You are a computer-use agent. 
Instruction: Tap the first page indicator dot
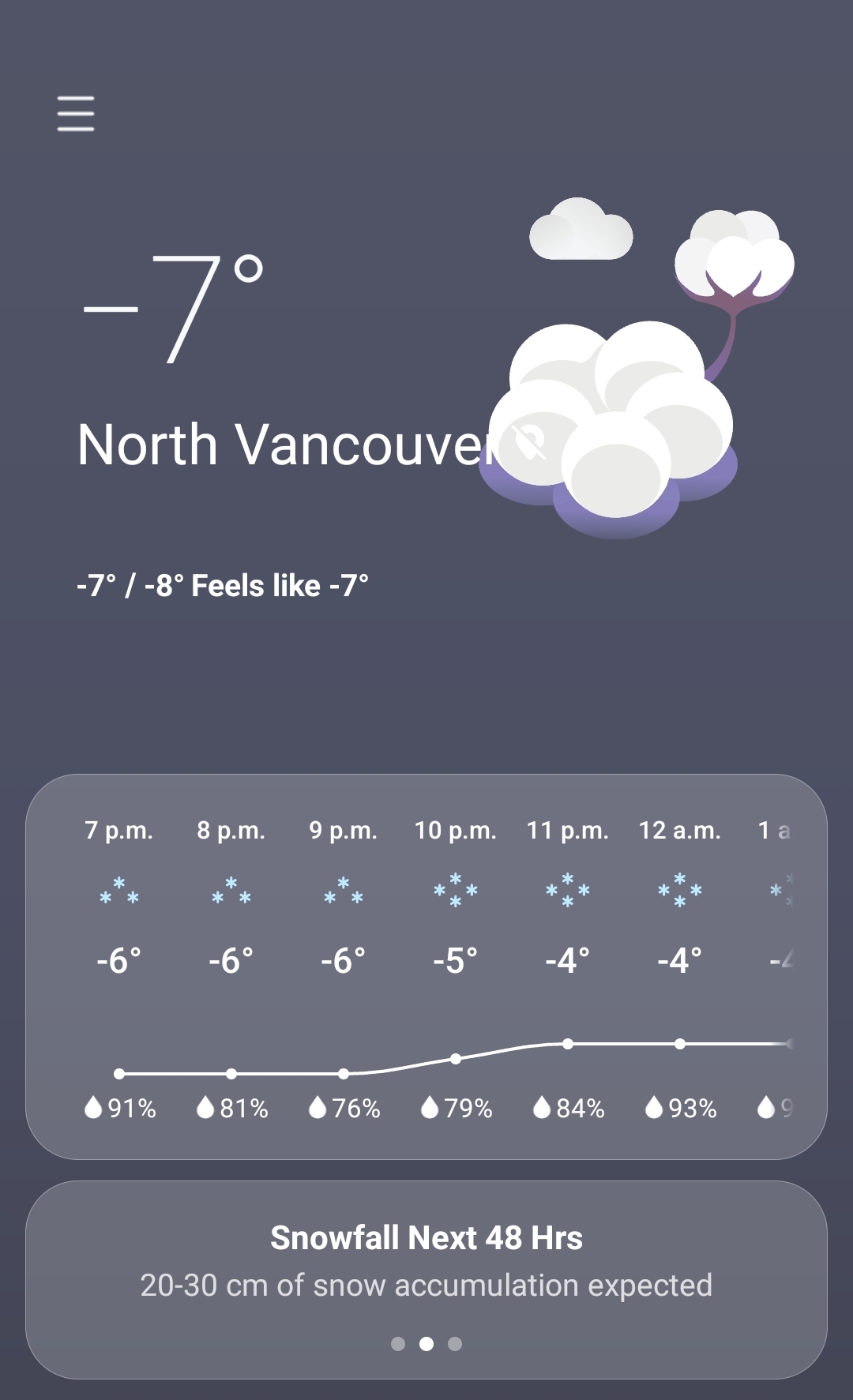pos(398,1344)
